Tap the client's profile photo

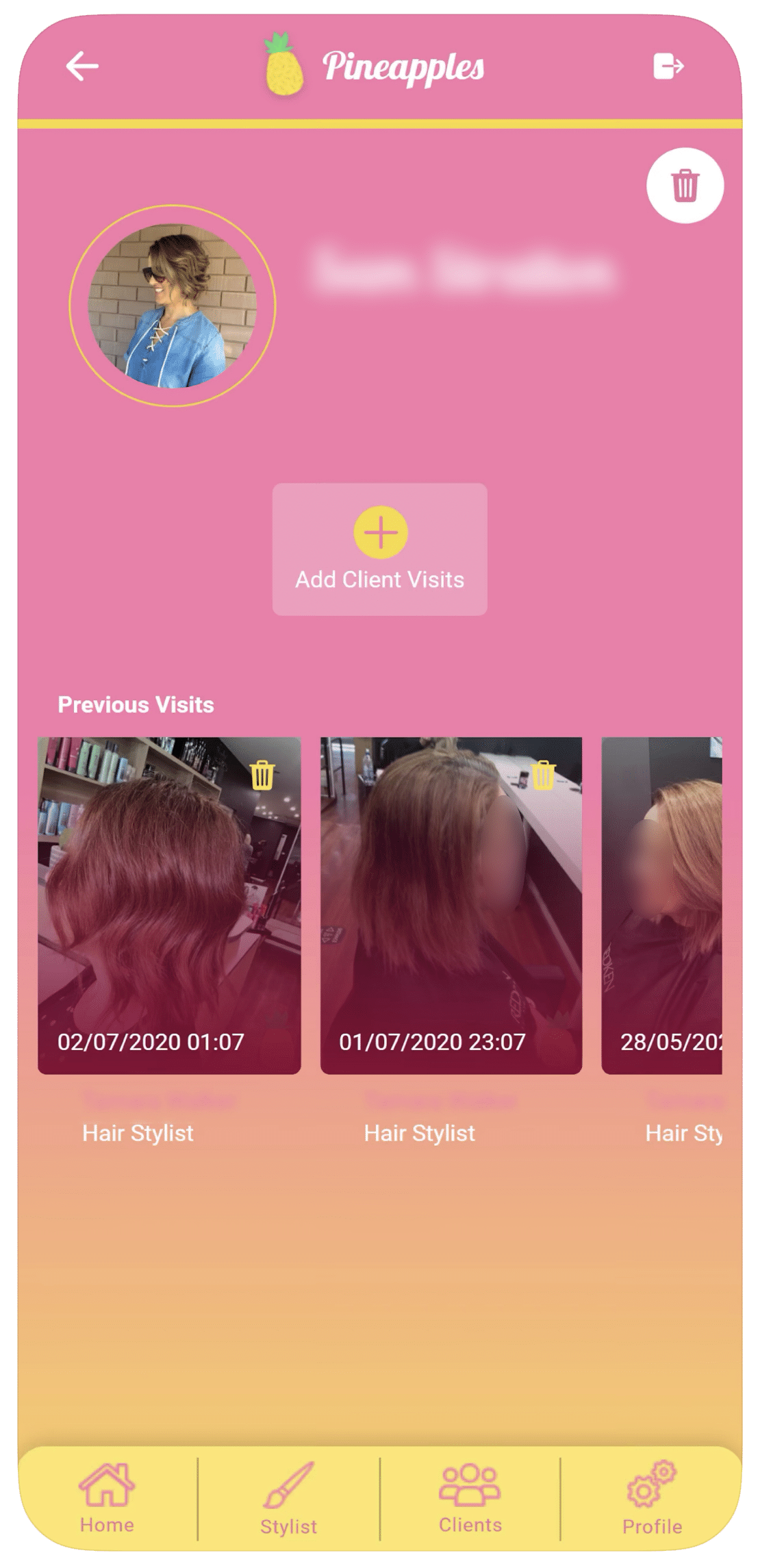[173, 306]
